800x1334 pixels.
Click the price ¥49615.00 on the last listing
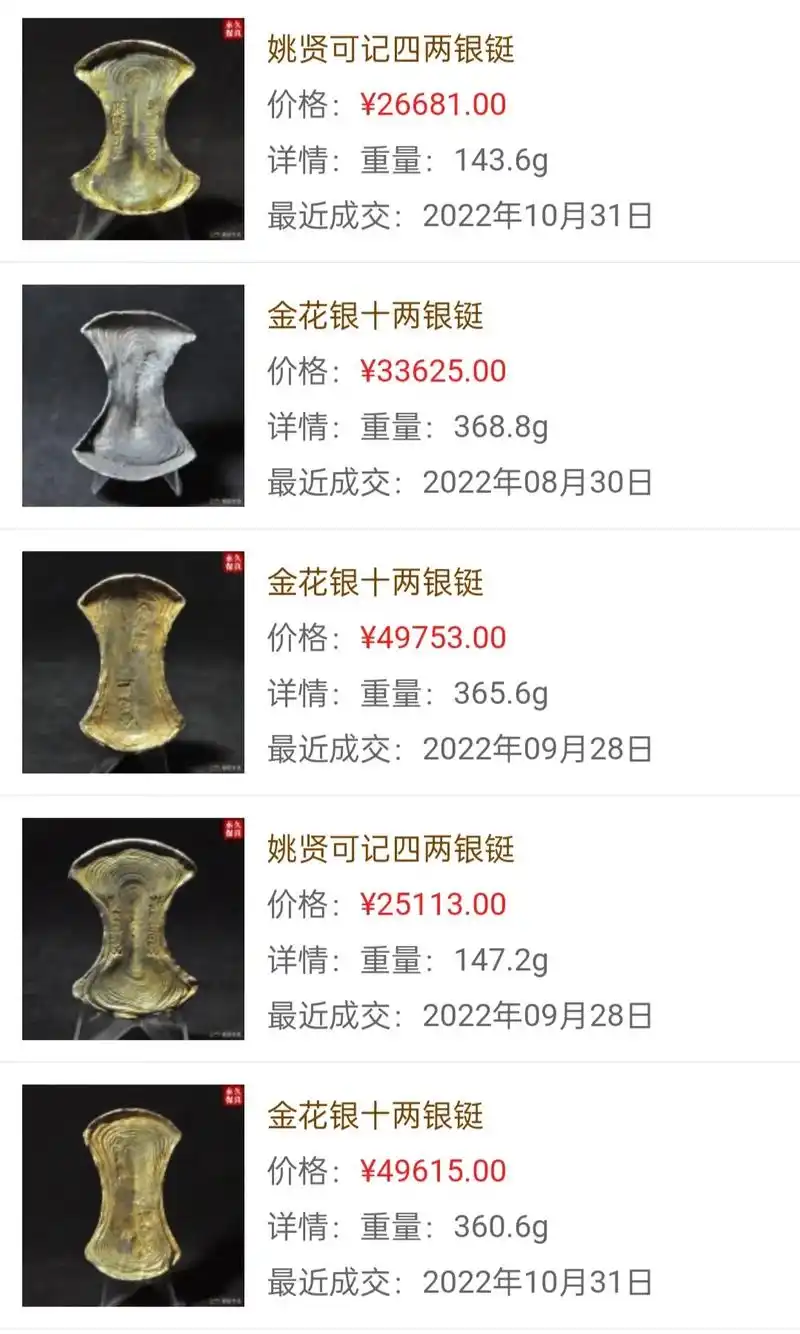(x=434, y=1171)
